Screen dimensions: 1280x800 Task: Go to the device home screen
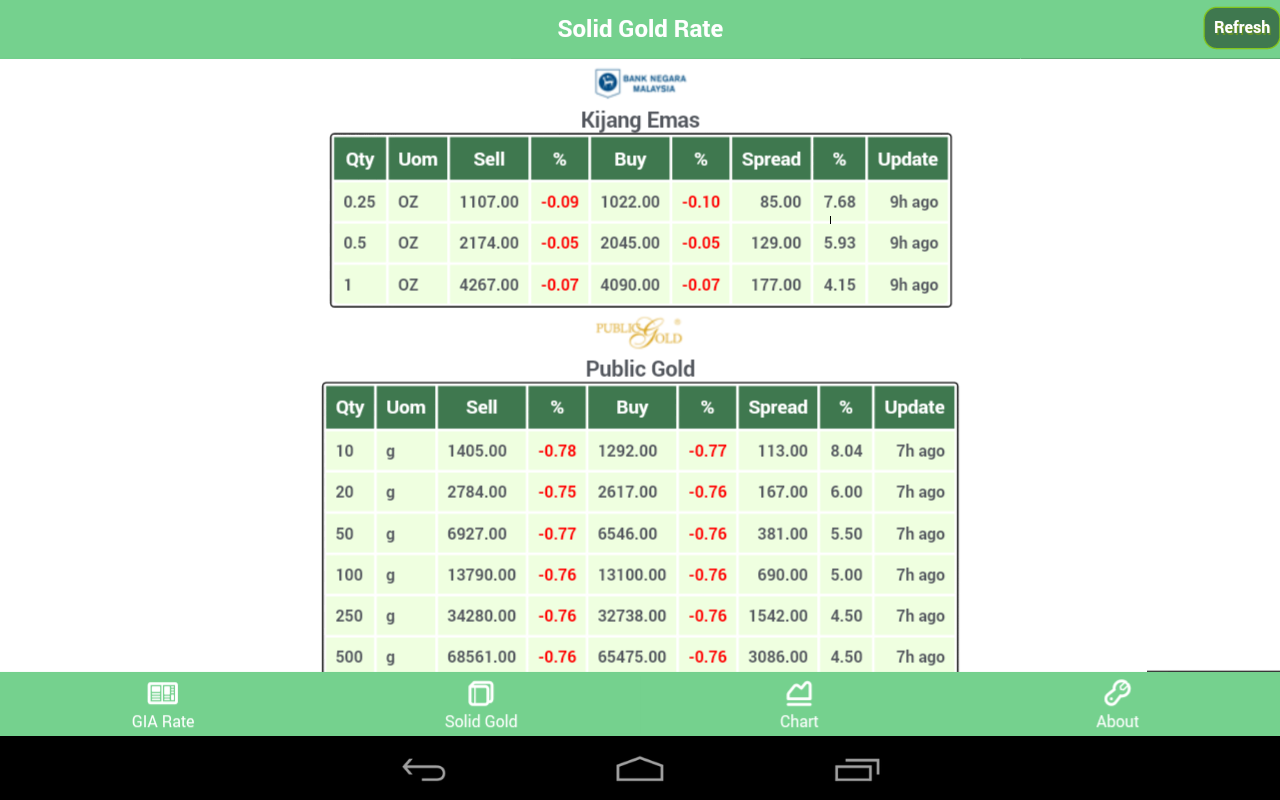point(640,769)
